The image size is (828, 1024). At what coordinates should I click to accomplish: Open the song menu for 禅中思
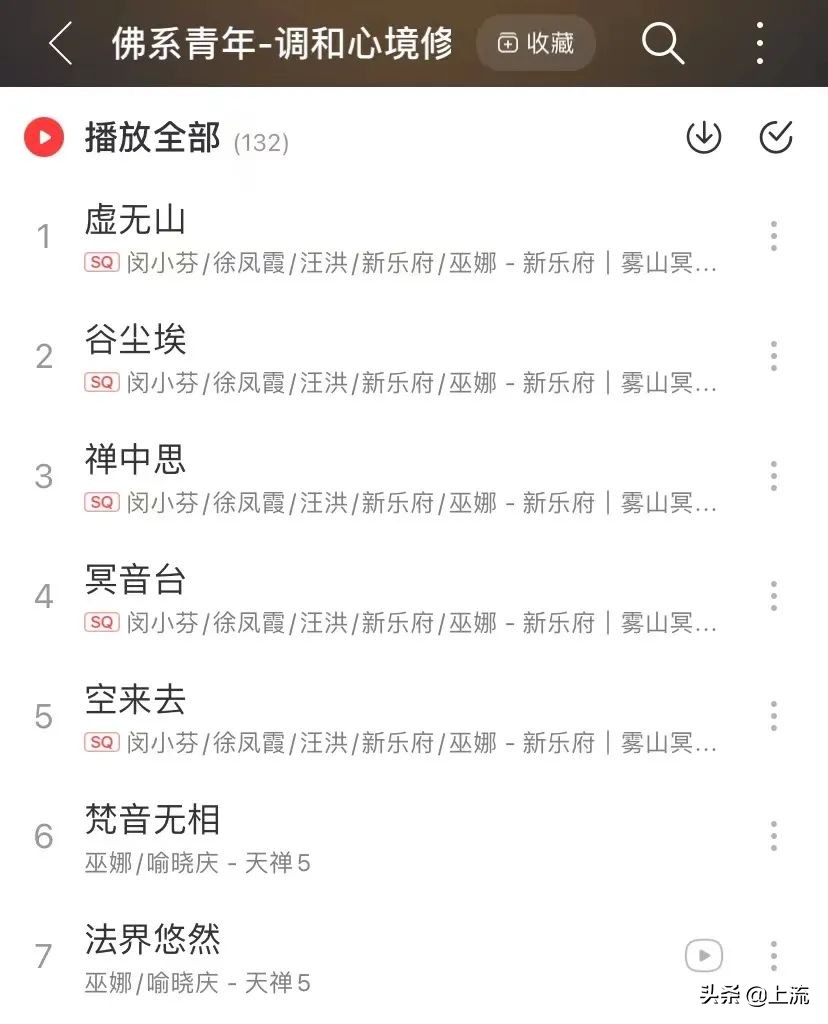(x=774, y=475)
